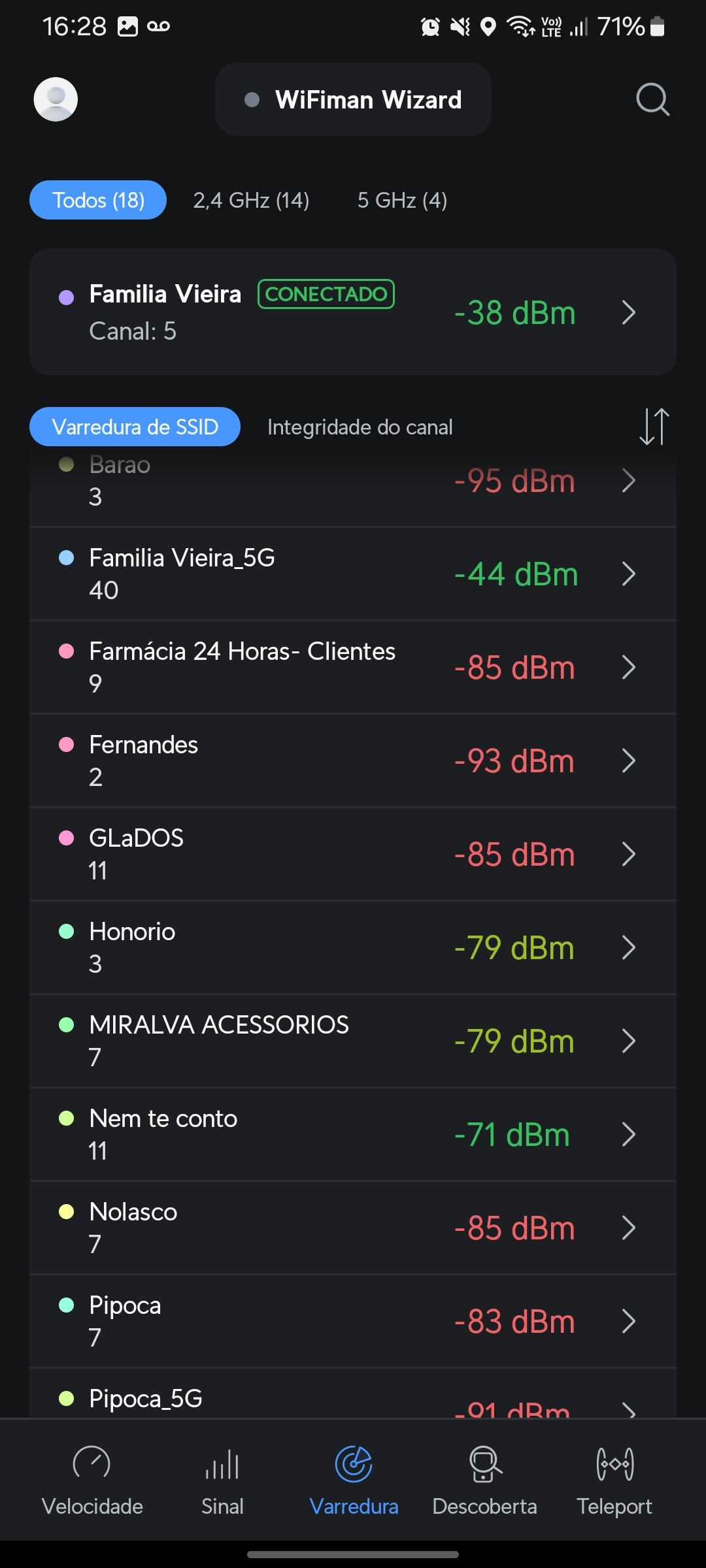Show details for GLaDOS network
706x1568 pixels.
coord(353,854)
